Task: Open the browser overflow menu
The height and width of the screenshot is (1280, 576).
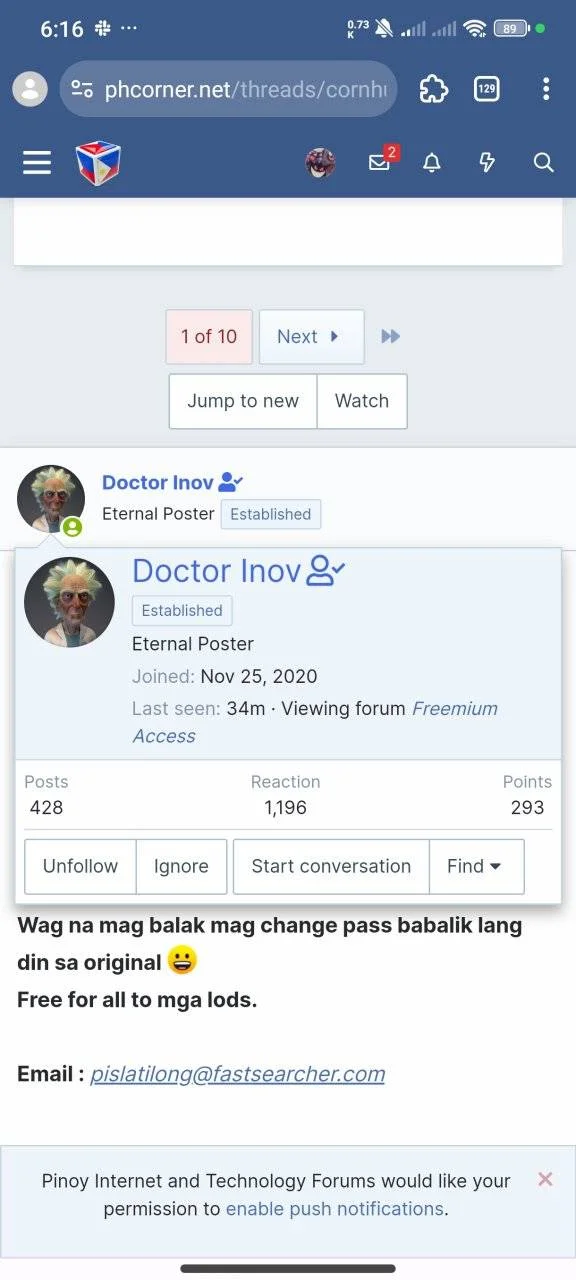Action: tap(545, 89)
